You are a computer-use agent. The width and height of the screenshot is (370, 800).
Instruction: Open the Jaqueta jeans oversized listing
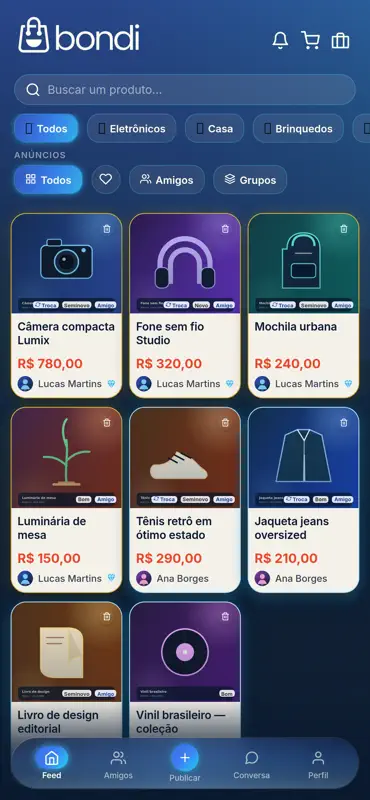(303, 500)
